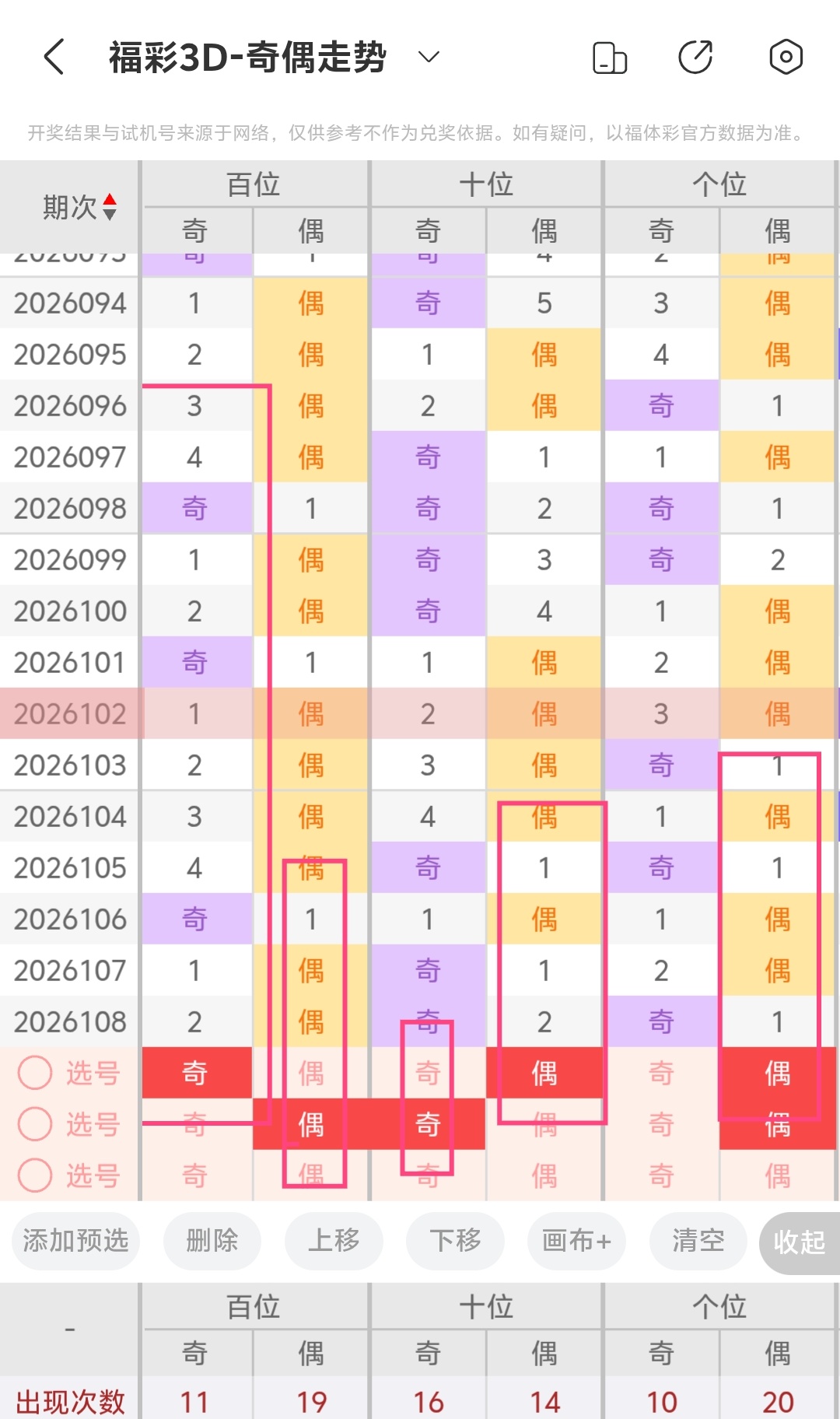Pick 百位 奇 in first 选号 row
Image resolution: width=840 pixels, height=1419 pixels.
[x=195, y=1073]
